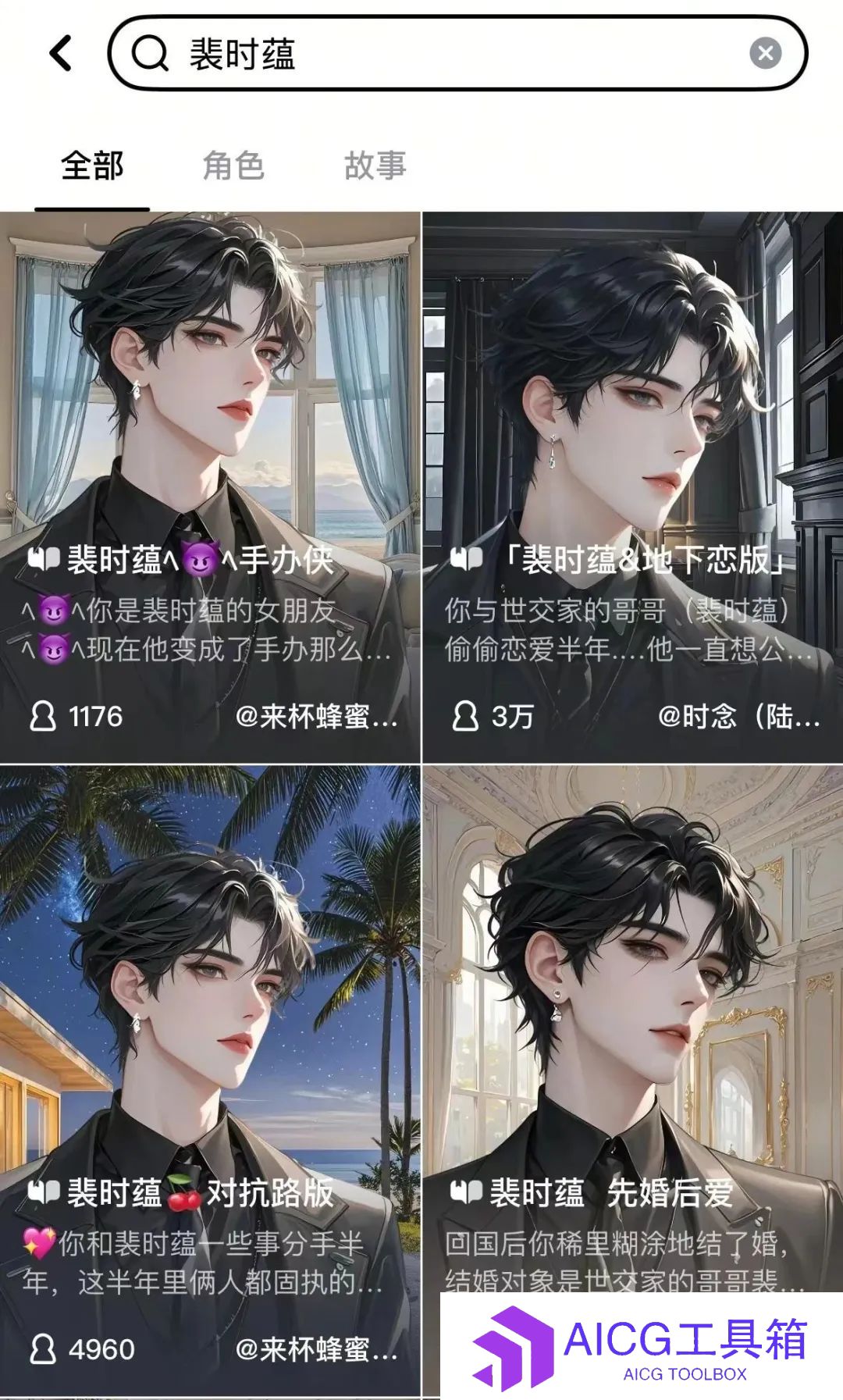Go back using the back arrow
Screen dimensions: 843x1400
[x=61, y=53]
